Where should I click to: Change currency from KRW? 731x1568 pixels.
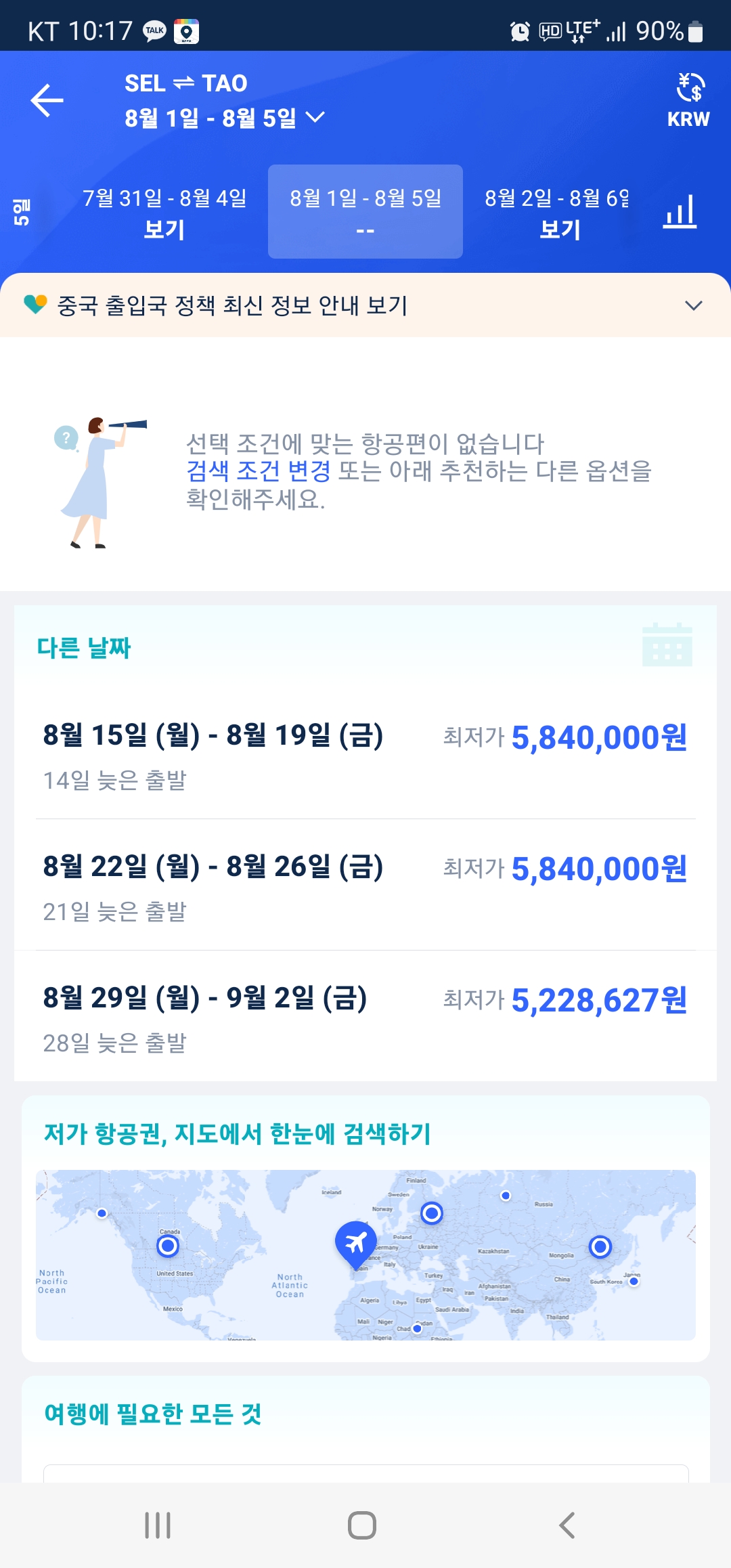pos(688,100)
